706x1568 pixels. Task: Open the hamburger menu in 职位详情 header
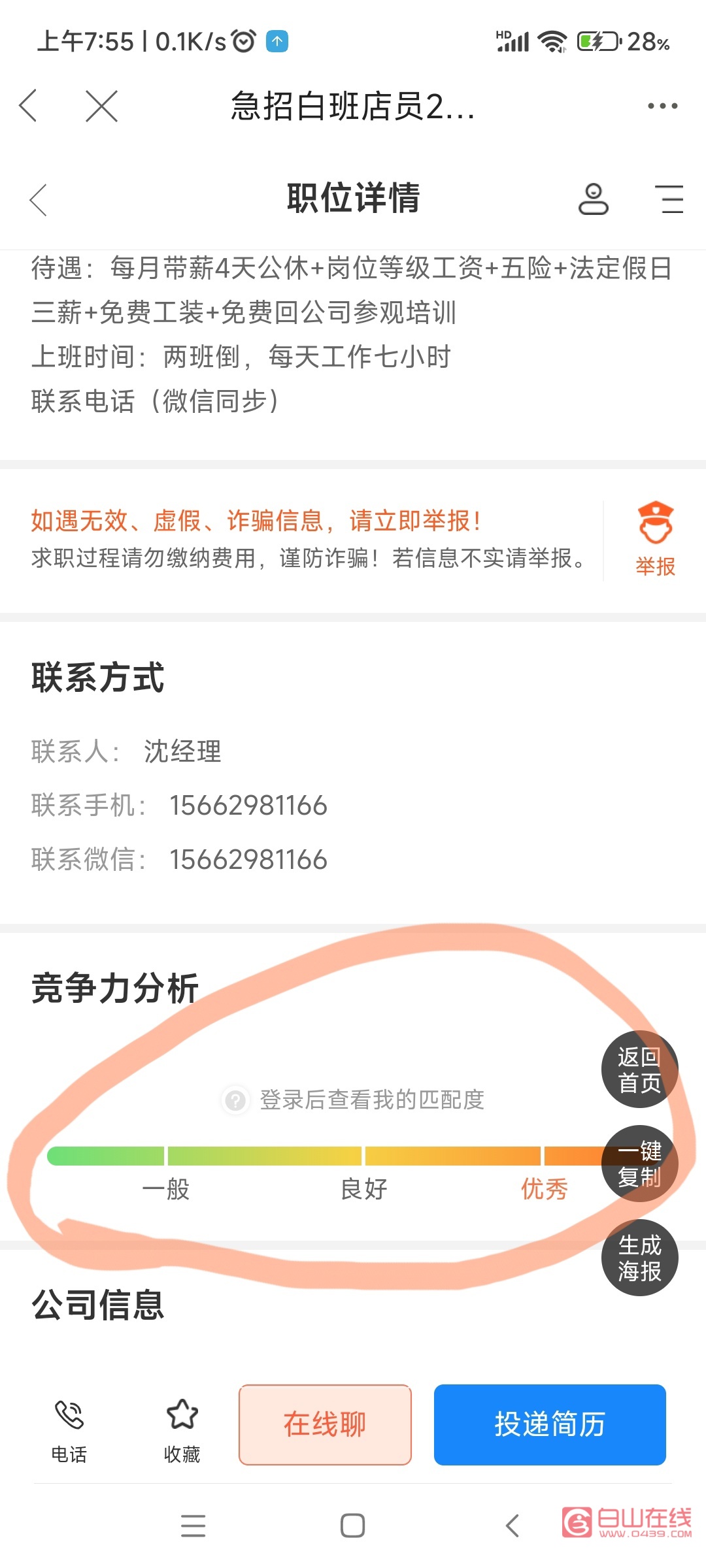(x=669, y=199)
